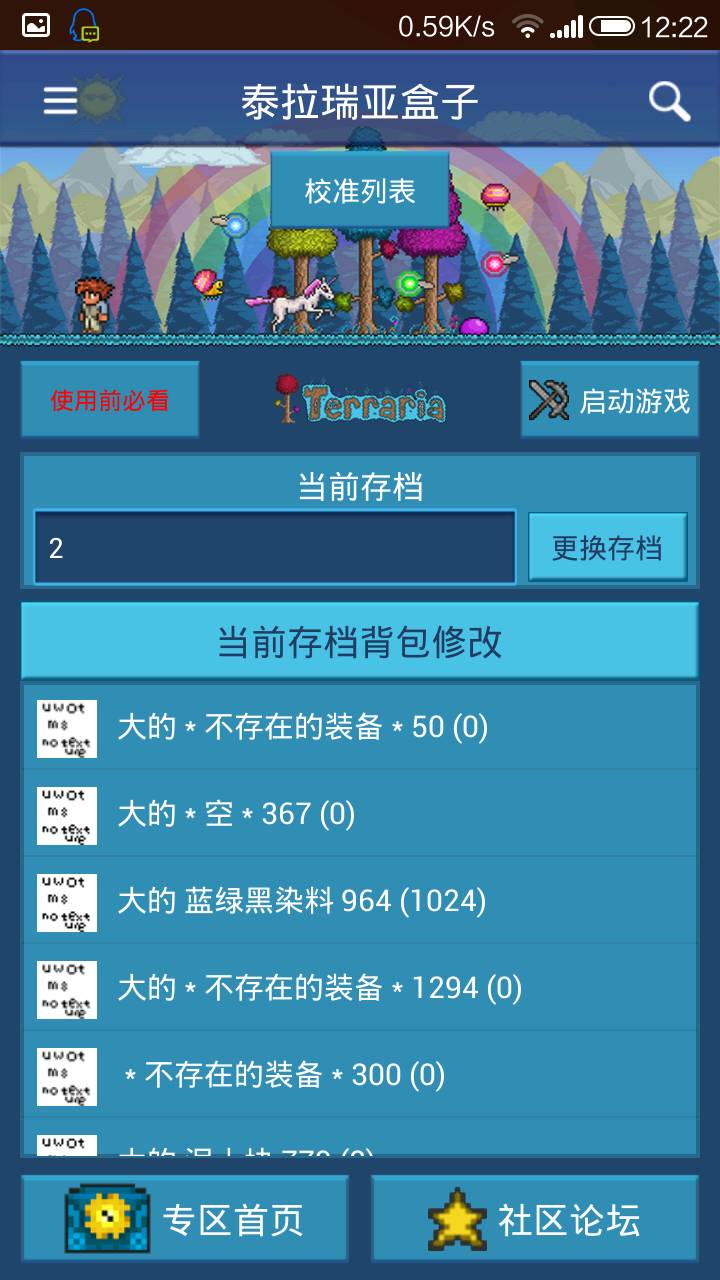Select the 大的 空 367 (0) item

tap(360, 814)
